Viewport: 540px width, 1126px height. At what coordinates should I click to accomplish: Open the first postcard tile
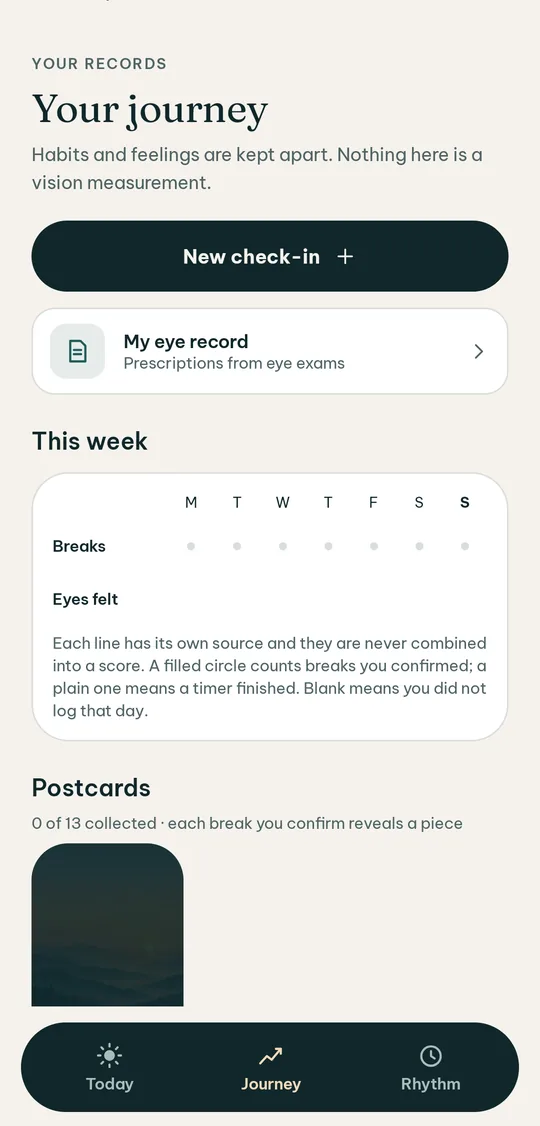tap(108, 925)
